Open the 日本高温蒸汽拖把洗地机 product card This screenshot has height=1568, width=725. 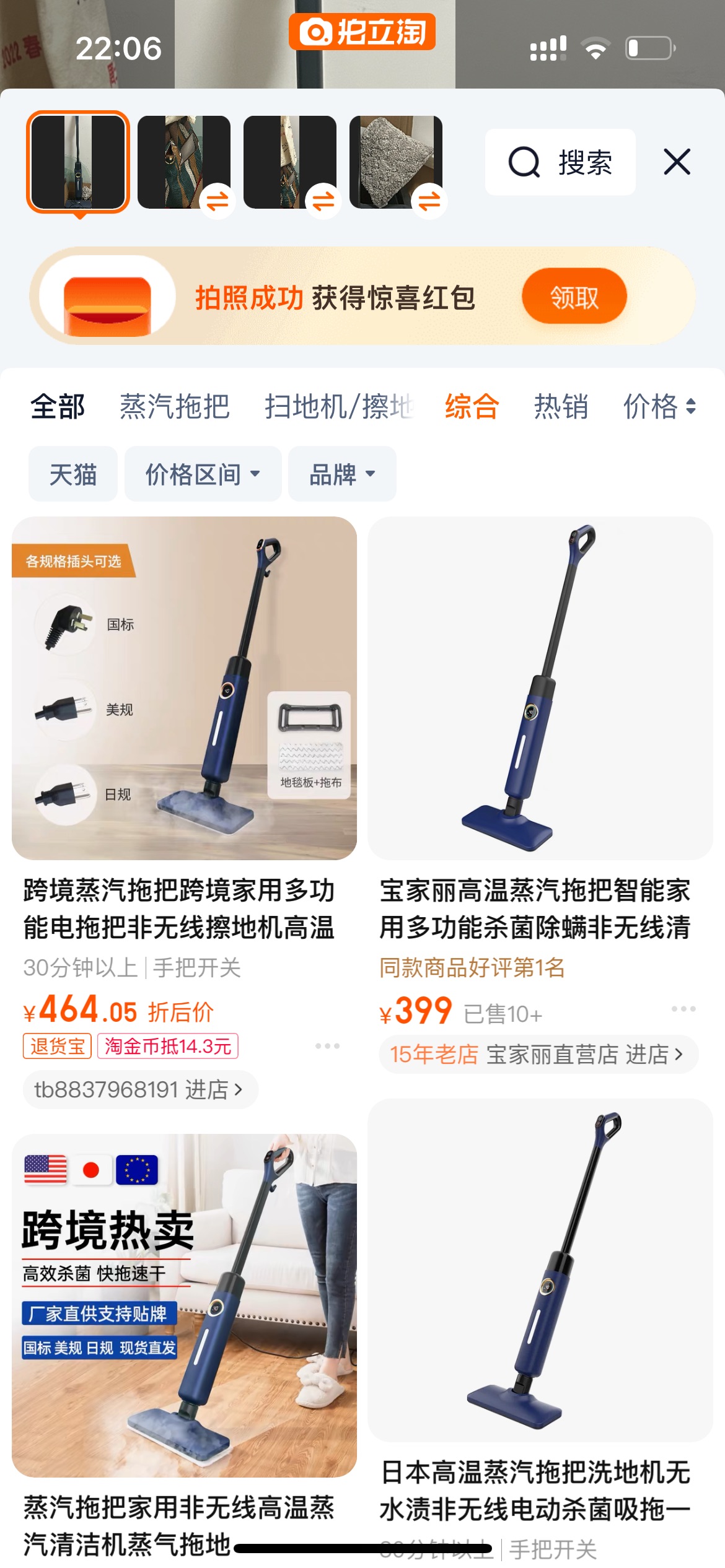click(540, 1270)
